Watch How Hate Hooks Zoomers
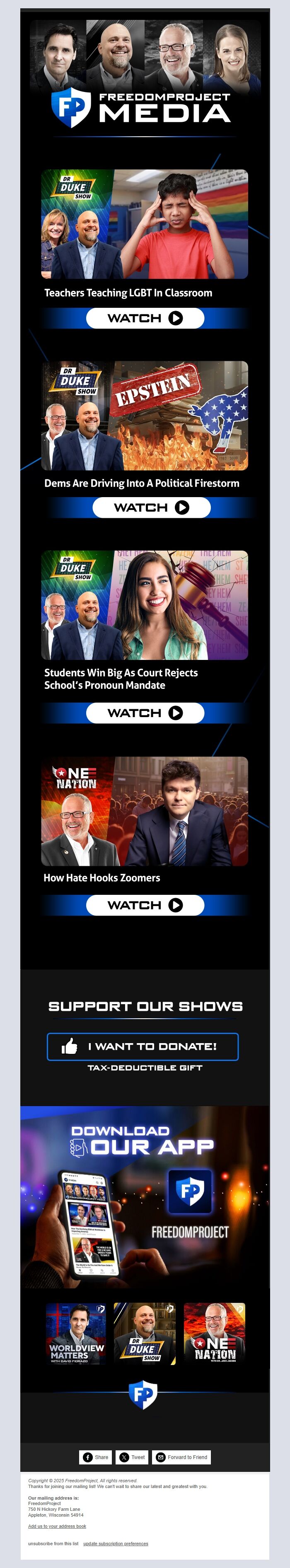290x1568 pixels. coord(145,905)
